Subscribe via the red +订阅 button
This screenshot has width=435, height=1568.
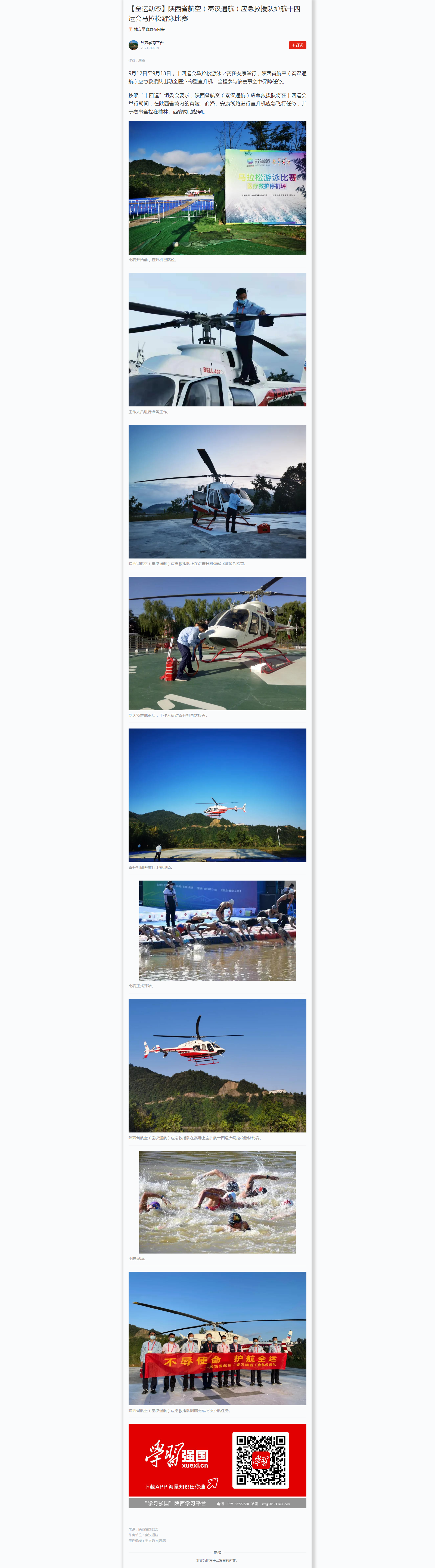click(x=297, y=45)
